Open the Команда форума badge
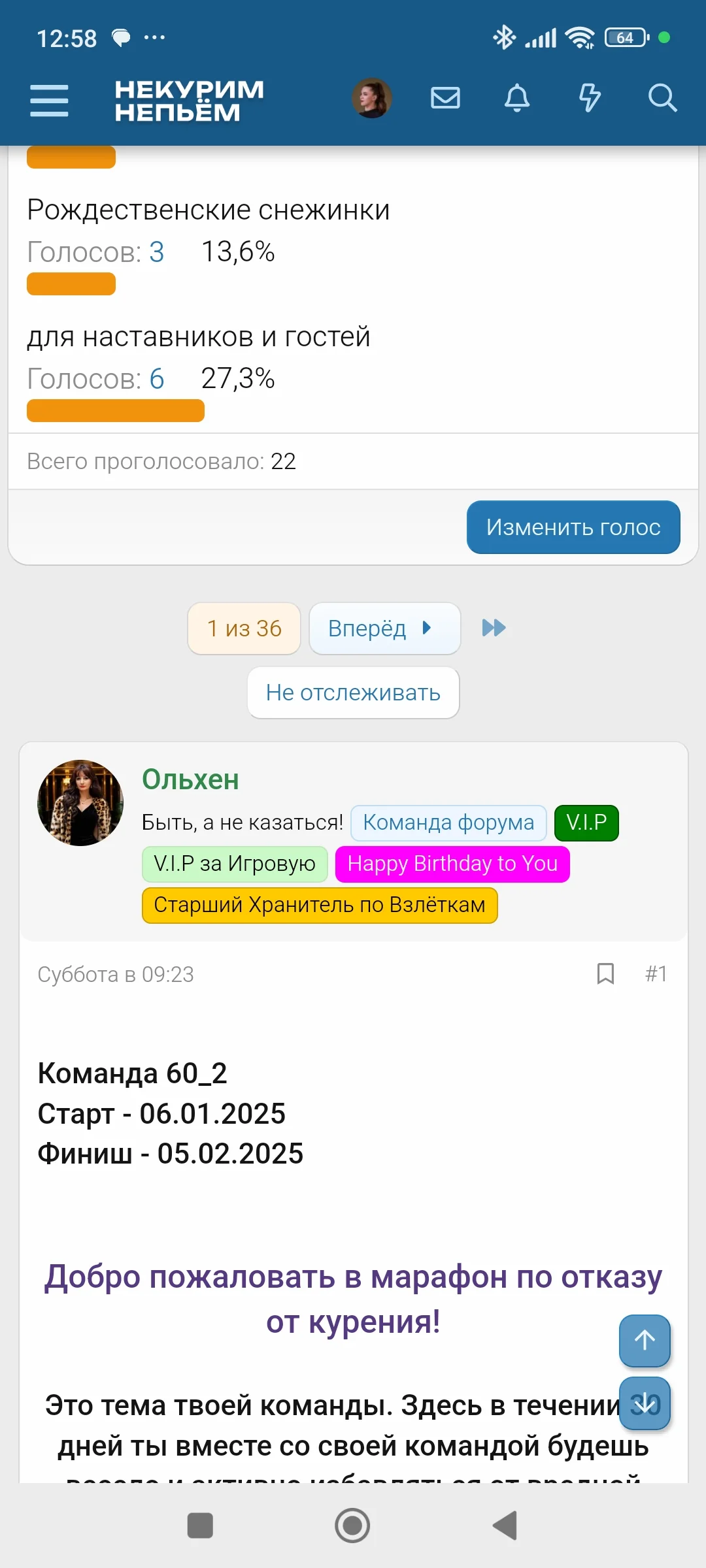 (448, 823)
